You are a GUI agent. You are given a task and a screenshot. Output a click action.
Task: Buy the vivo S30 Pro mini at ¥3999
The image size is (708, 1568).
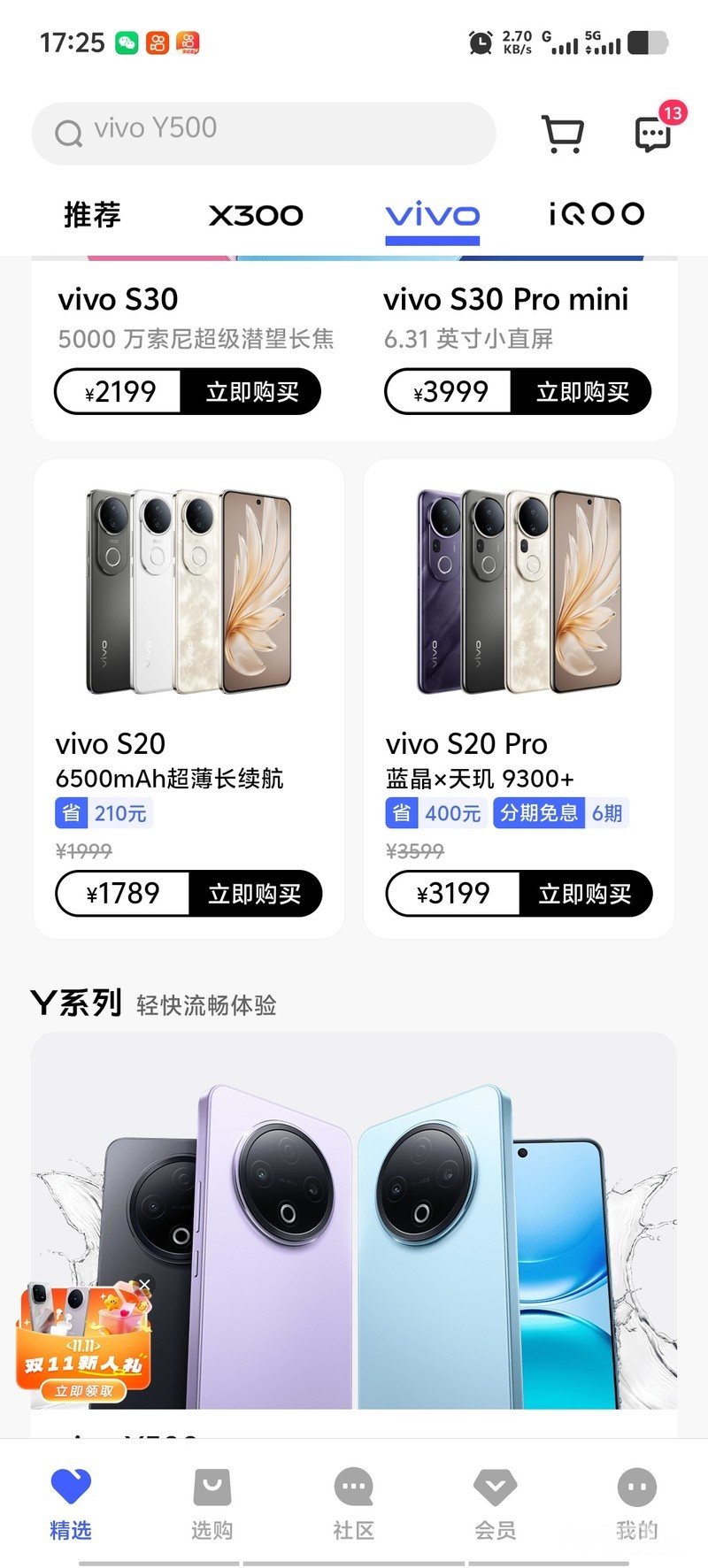(581, 391)
